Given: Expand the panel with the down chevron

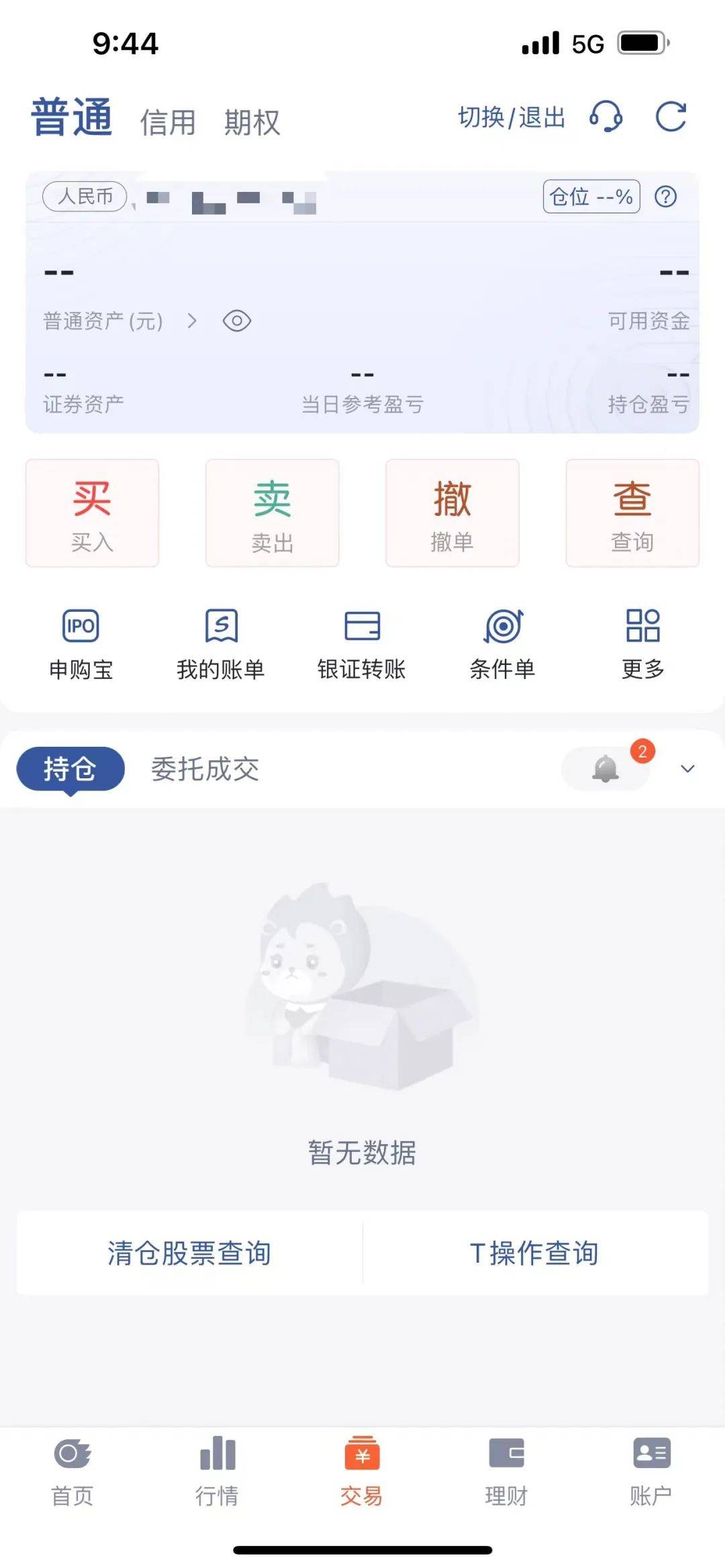Looking at the screenshot, I should (x=686, y=768).
